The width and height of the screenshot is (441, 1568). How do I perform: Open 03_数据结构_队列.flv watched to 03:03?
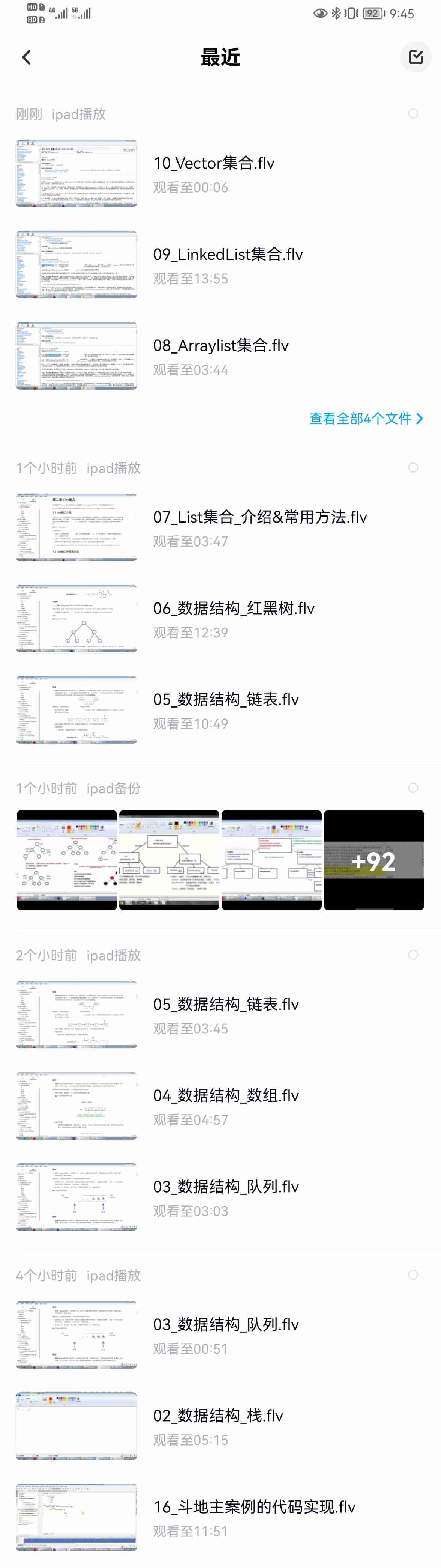click(226, 1187)
